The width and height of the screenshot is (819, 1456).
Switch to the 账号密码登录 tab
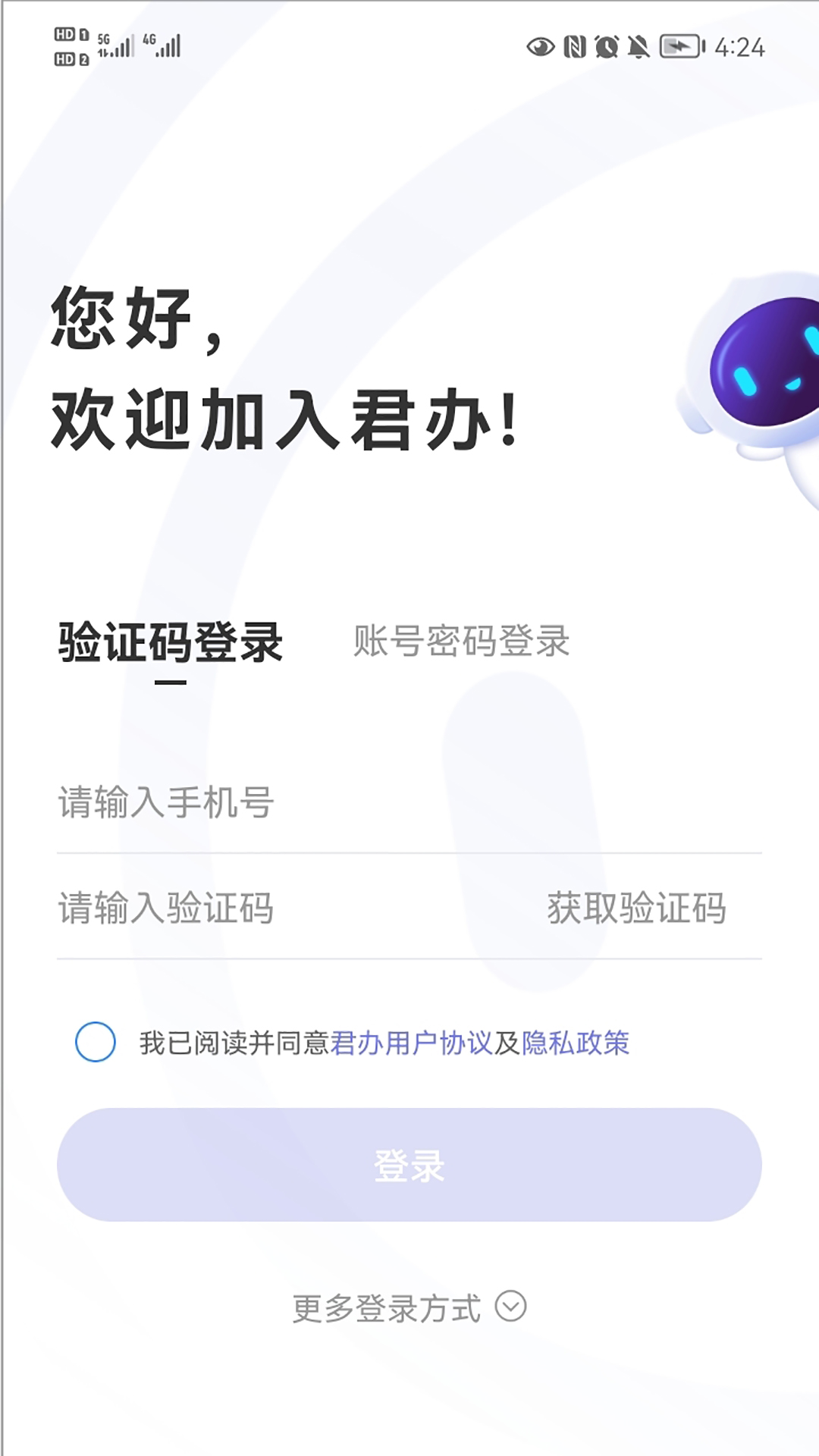[x=460, y=643]
